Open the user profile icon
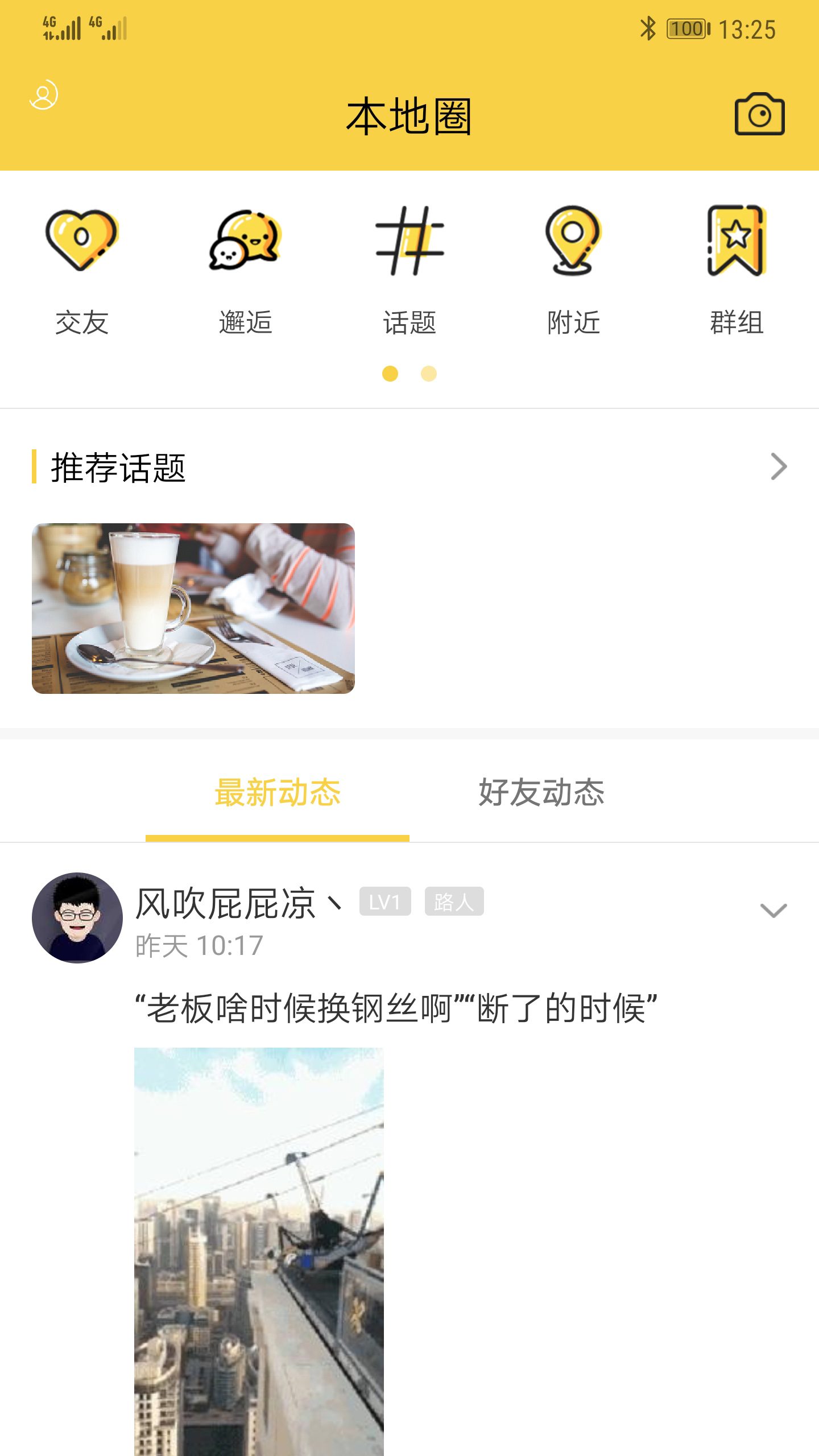Screen dimensions: 819x1456 point(44,95)
